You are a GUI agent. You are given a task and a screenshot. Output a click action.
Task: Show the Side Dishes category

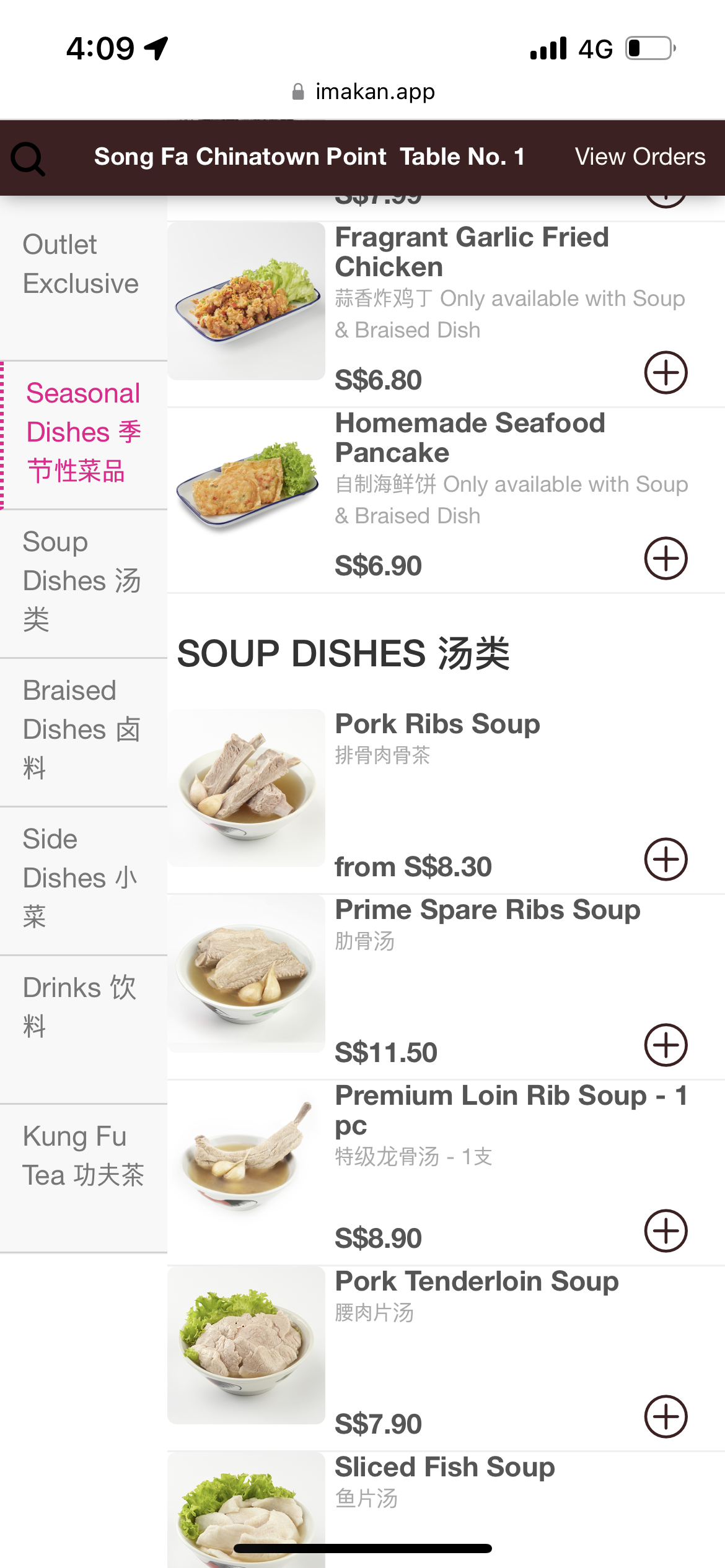(81, 878)
